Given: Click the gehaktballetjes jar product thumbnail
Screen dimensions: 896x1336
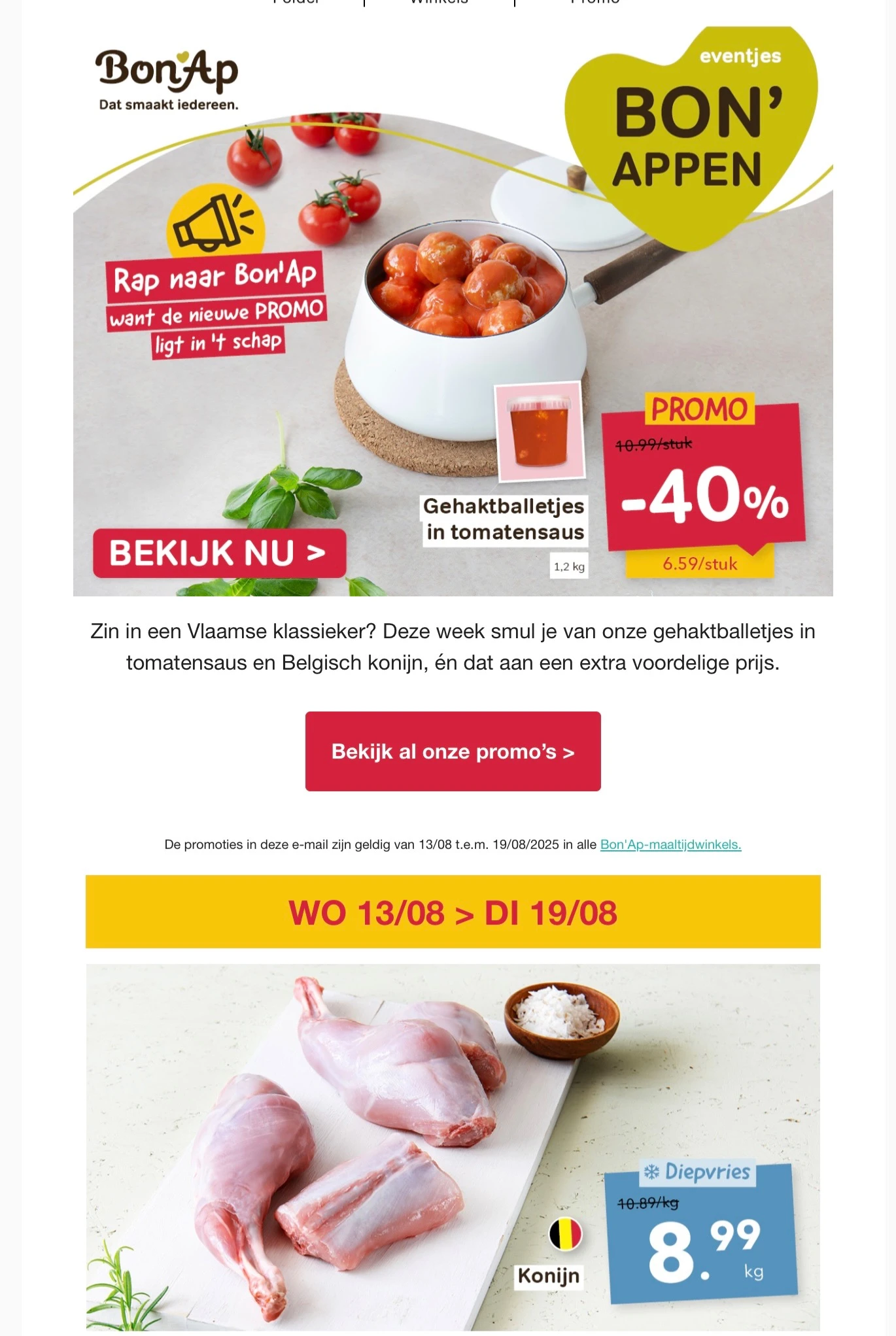Looking at the screenshot, I should tap(538, 432).
